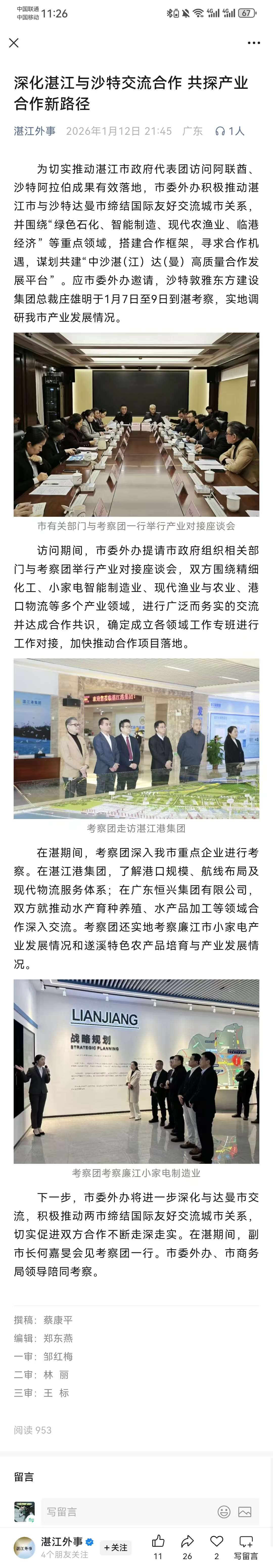
Task: Close the article page
Action: pos(14,42)
